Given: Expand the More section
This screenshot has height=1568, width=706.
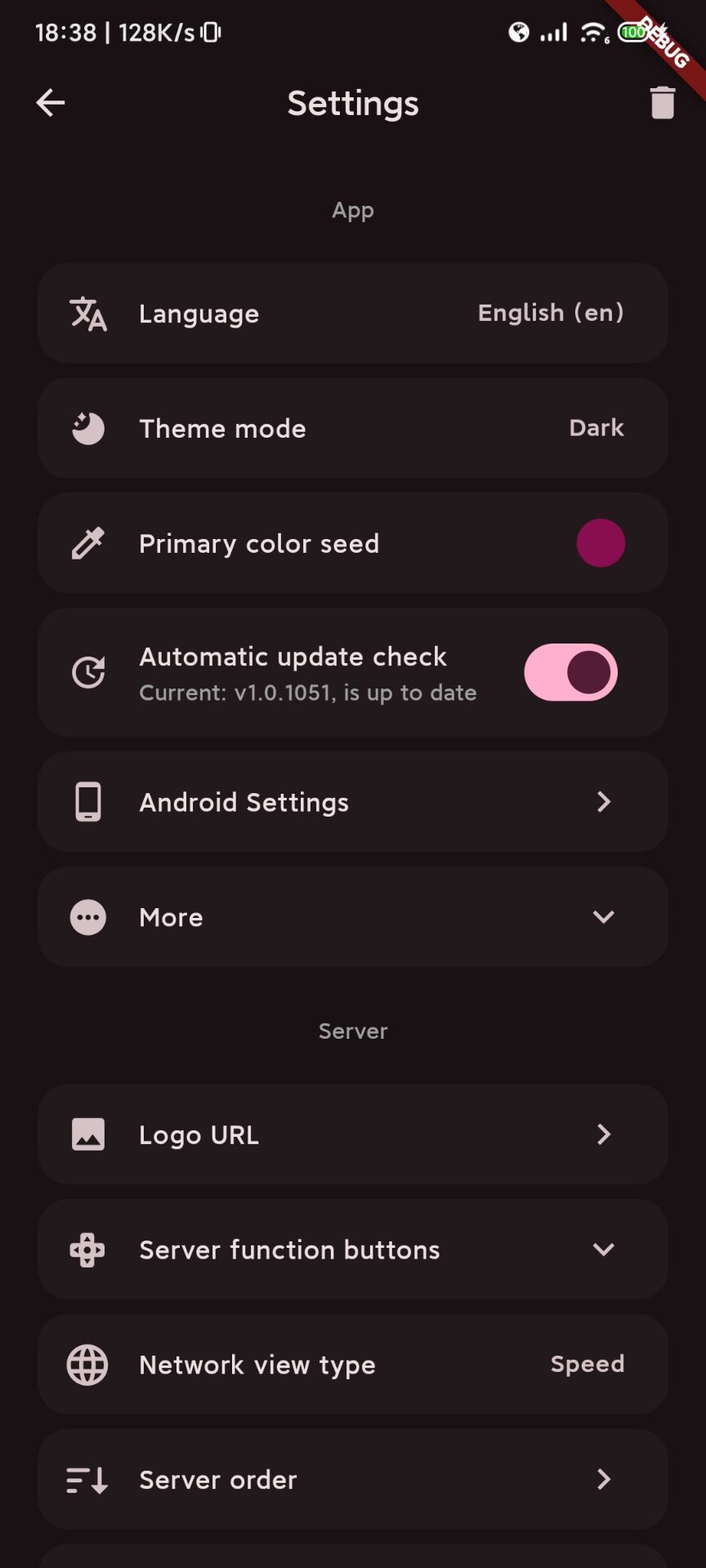Looking at the screenshot, I should [x=353, y=917].
